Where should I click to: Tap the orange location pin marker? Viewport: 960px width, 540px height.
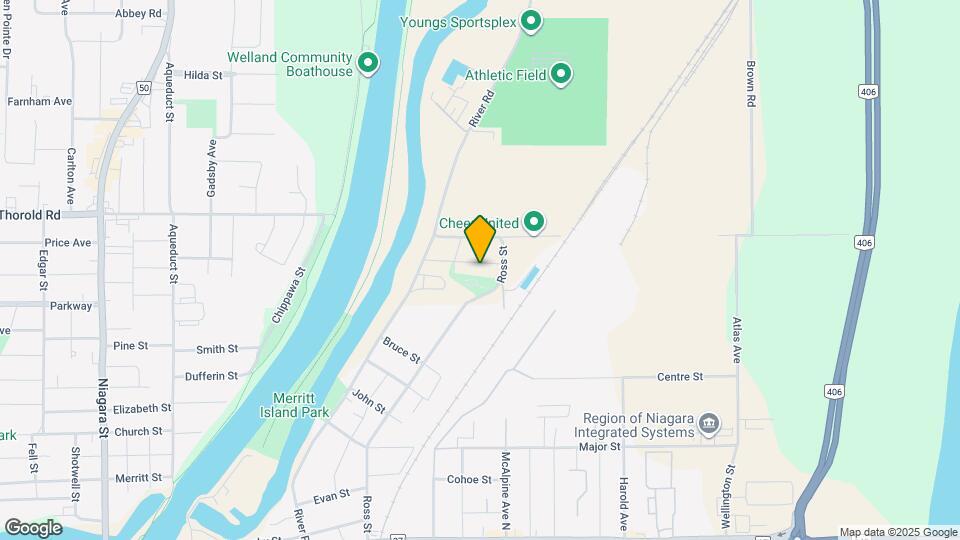480,239
